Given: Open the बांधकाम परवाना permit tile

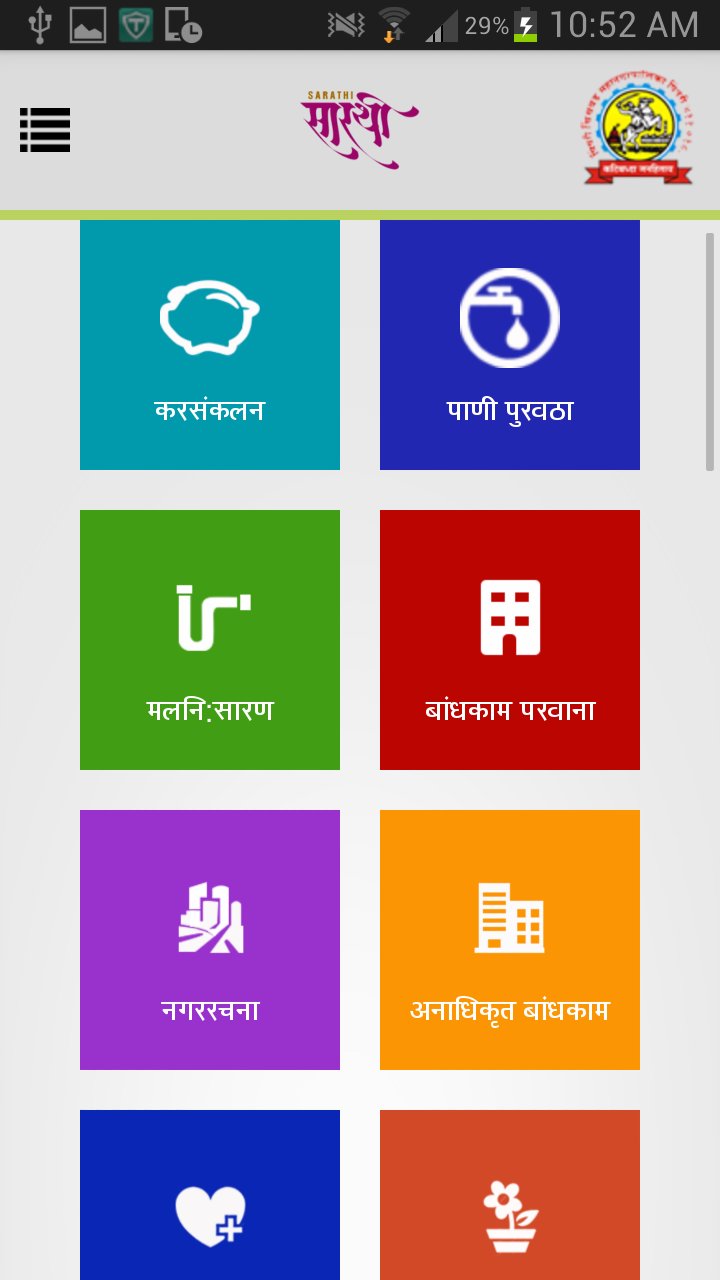Looking at the screenshot, I should pyautogui.click(x=510, y=640).
